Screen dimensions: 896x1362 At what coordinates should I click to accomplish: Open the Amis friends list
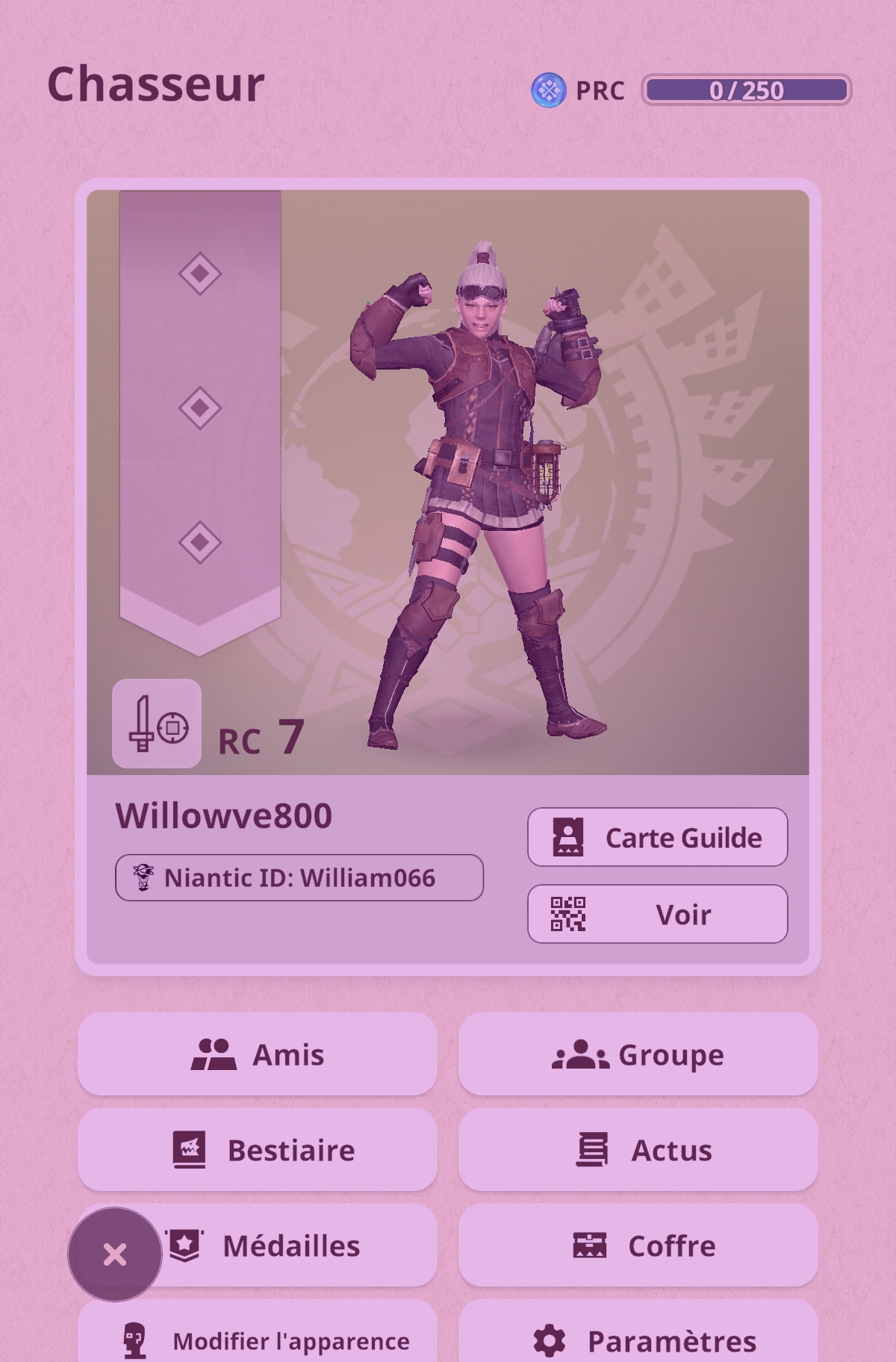[258, 1054]
